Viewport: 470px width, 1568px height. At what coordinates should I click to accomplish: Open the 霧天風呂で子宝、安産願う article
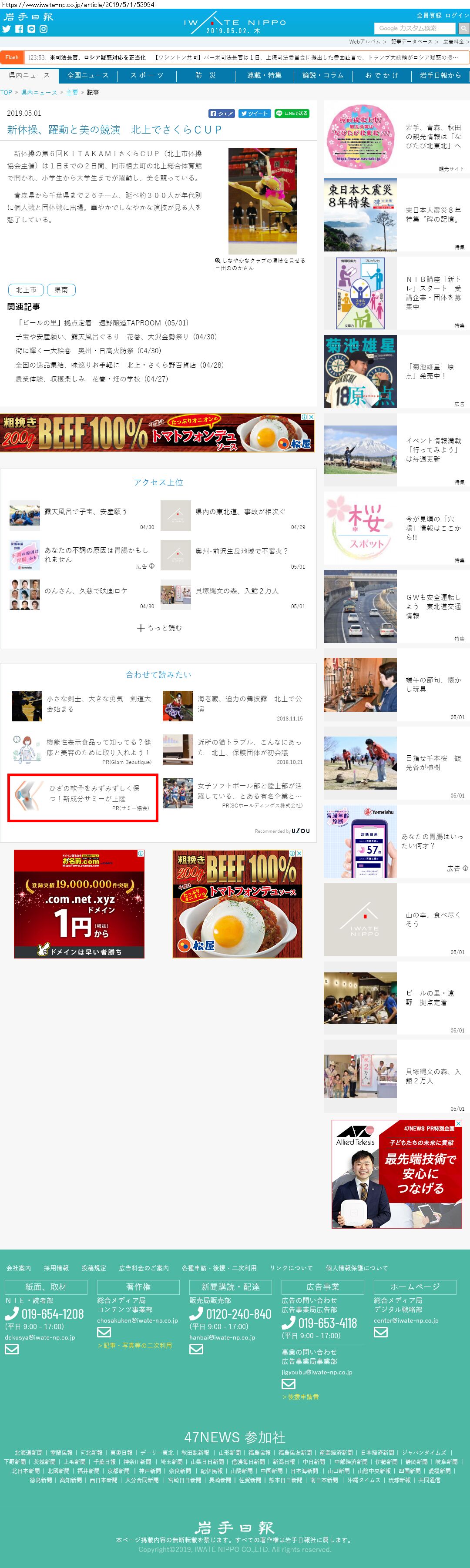(x=85, y=512)
